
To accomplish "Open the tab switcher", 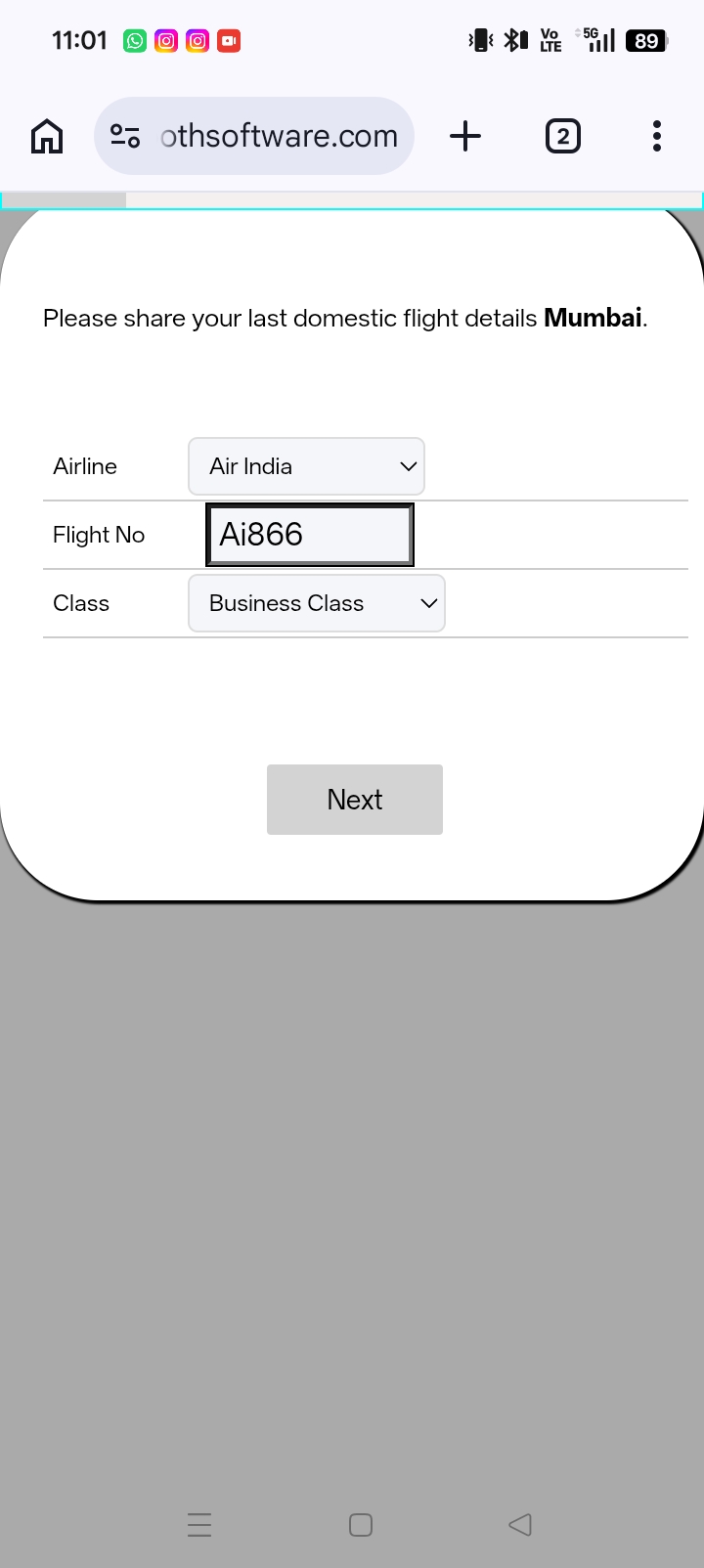I will pyautogui.click(x=562, y=136).
